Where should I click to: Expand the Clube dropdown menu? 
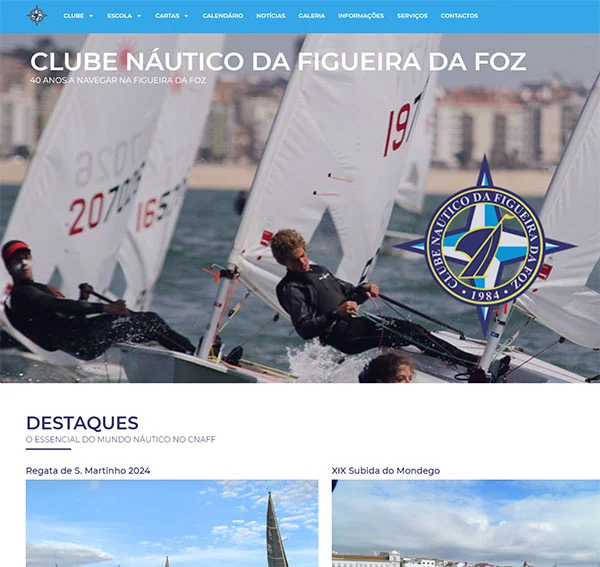78,16
